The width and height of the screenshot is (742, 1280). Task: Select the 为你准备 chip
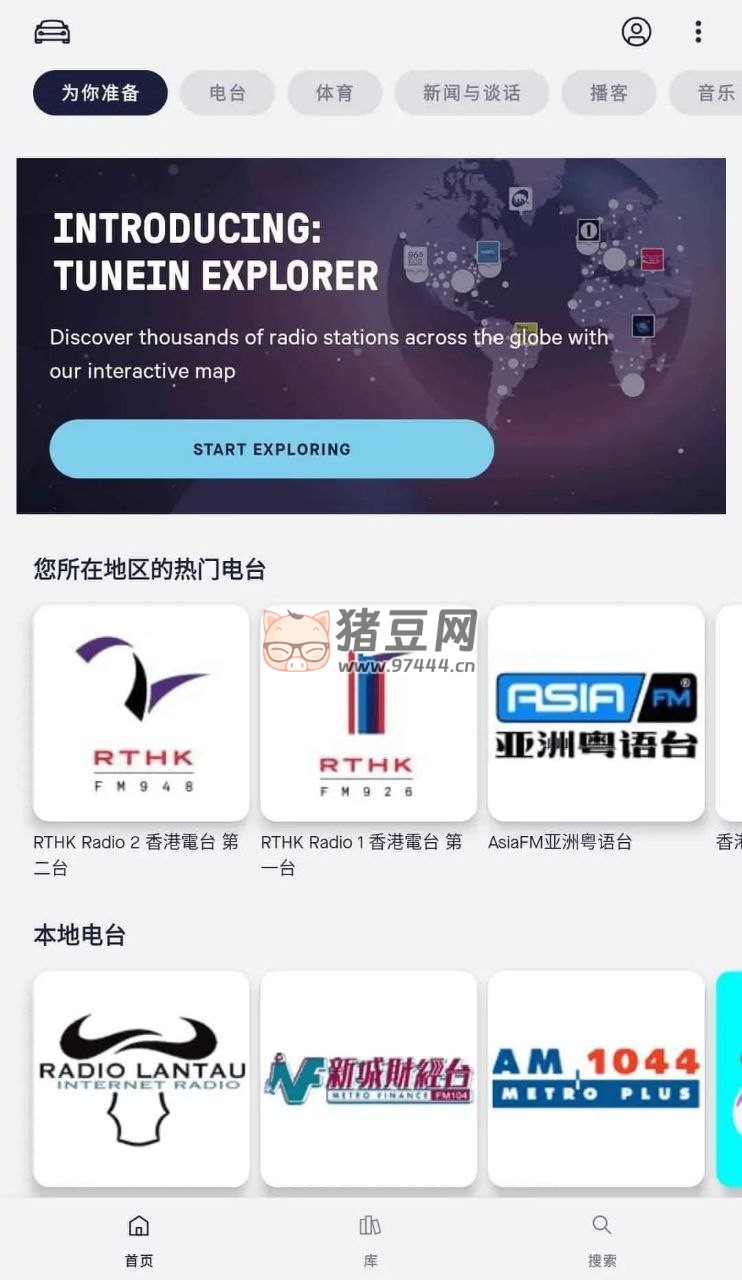(x=100, y=93)
